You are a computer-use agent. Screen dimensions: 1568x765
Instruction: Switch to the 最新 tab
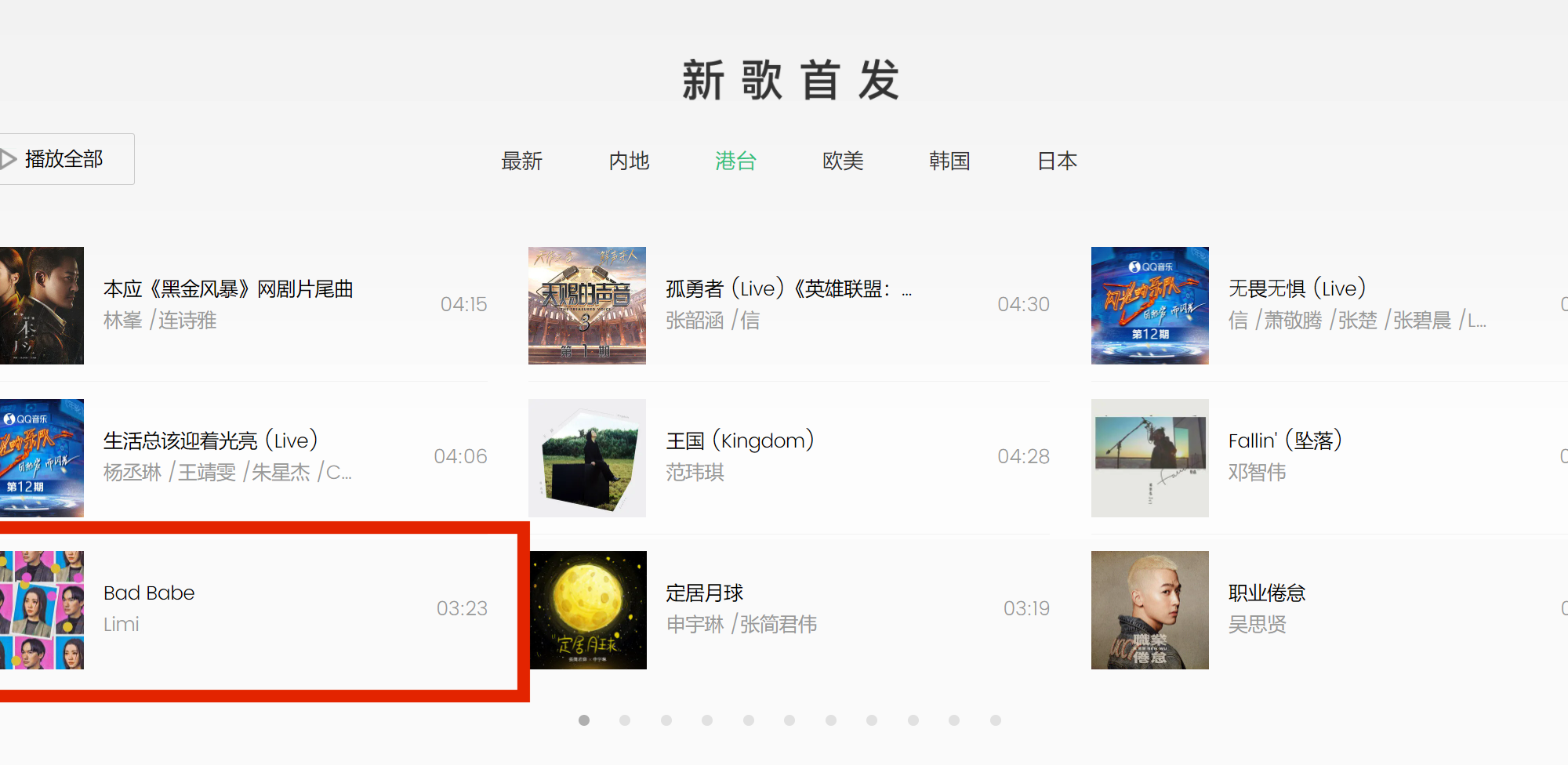click(x=521, y=161)
